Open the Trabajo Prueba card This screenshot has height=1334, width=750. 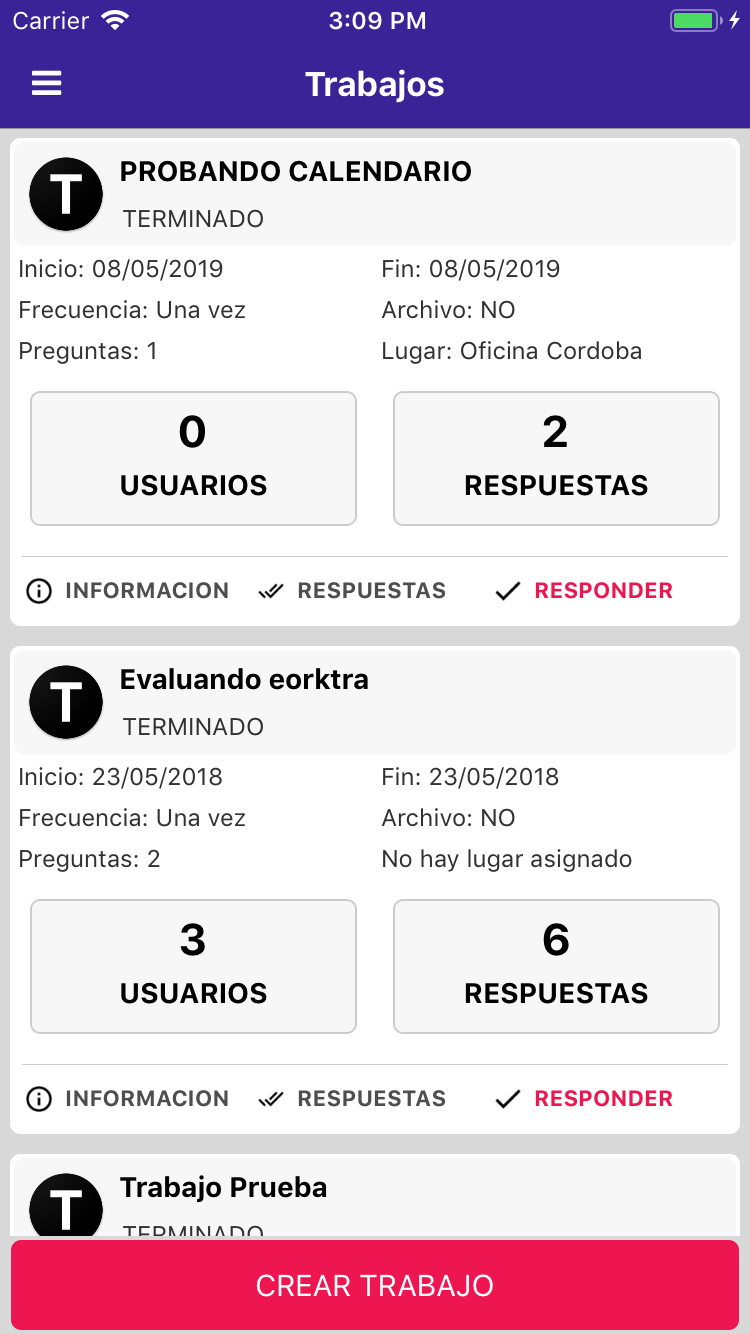tap(375, 1196)
